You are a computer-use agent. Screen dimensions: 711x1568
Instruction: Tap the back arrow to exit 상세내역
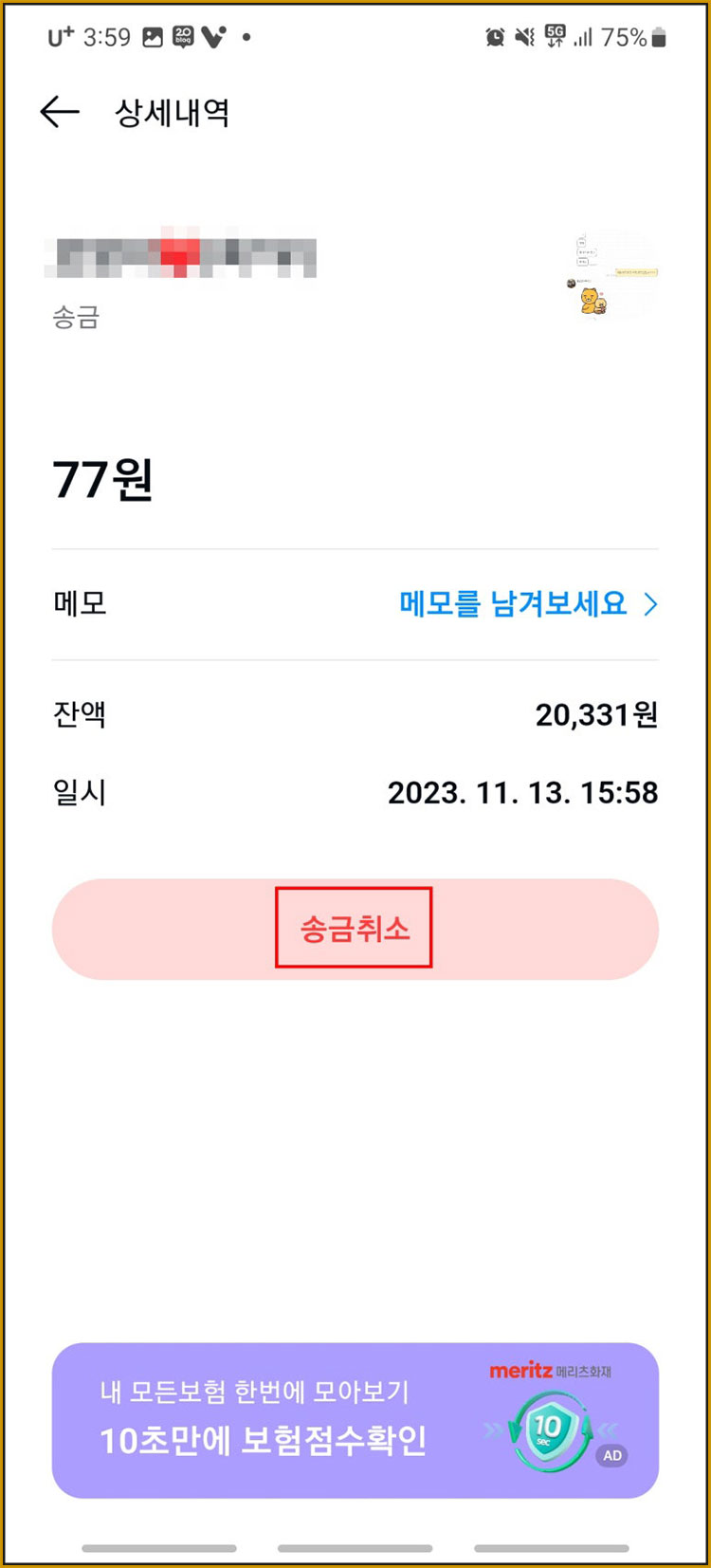point(59,111)
